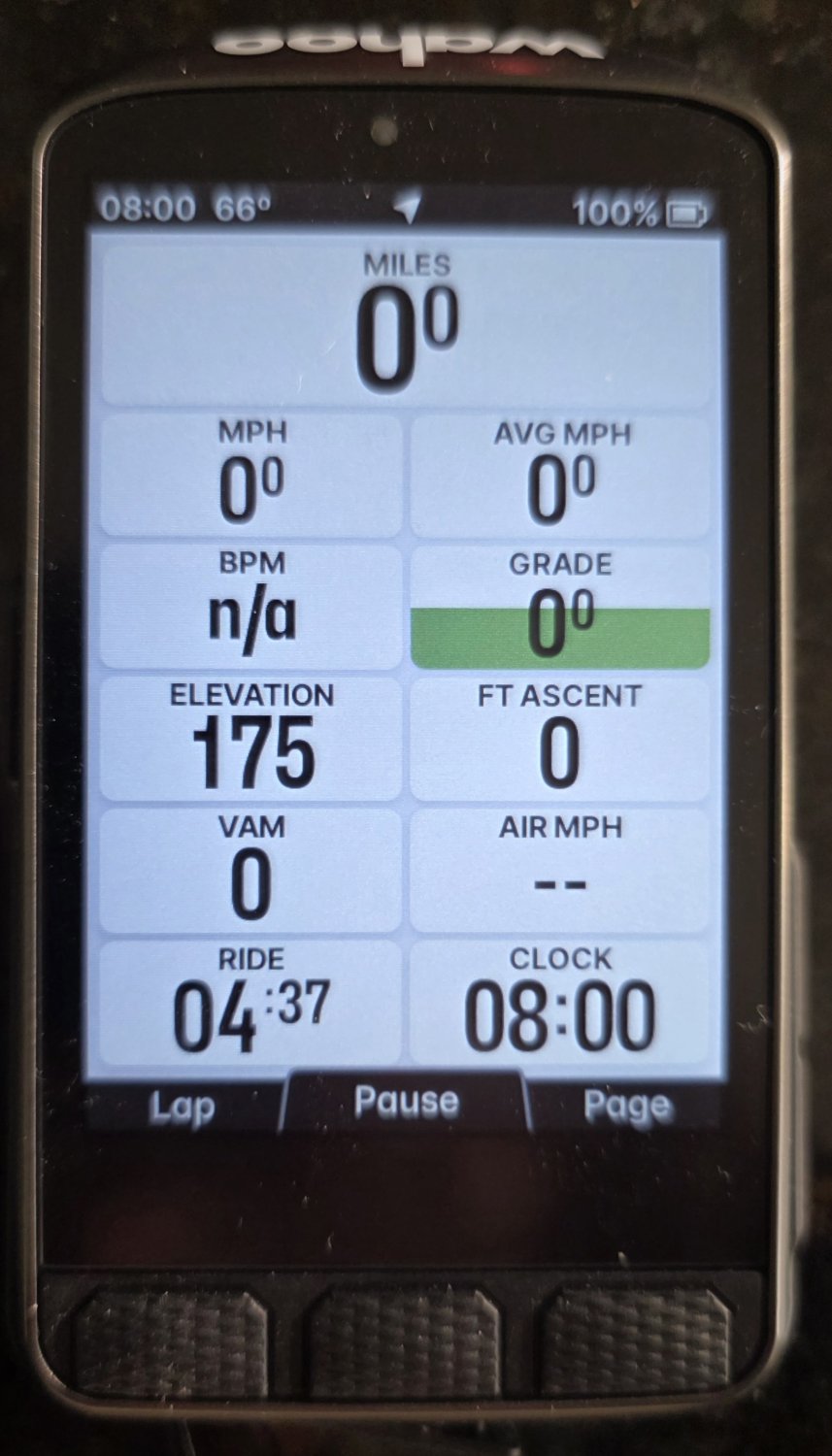Screen dimensions: 832x1456
Task: Tap the Lap button
Action: 182,1108
